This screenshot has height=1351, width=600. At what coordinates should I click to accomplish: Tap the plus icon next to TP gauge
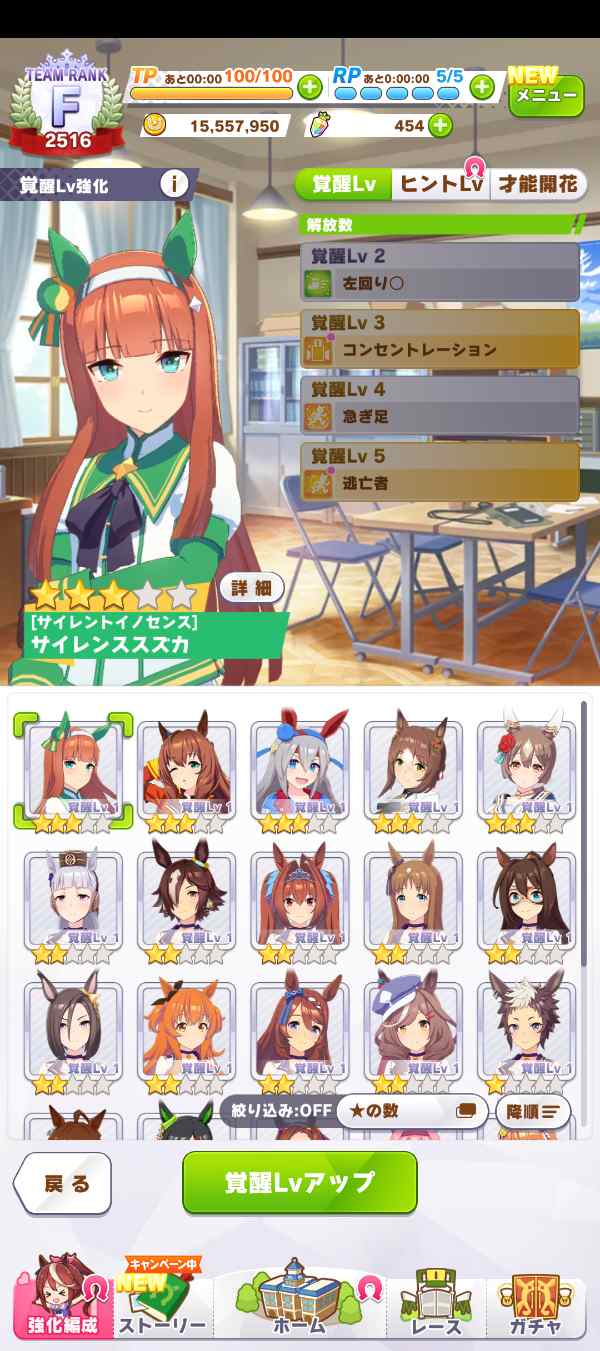point(309,87)
